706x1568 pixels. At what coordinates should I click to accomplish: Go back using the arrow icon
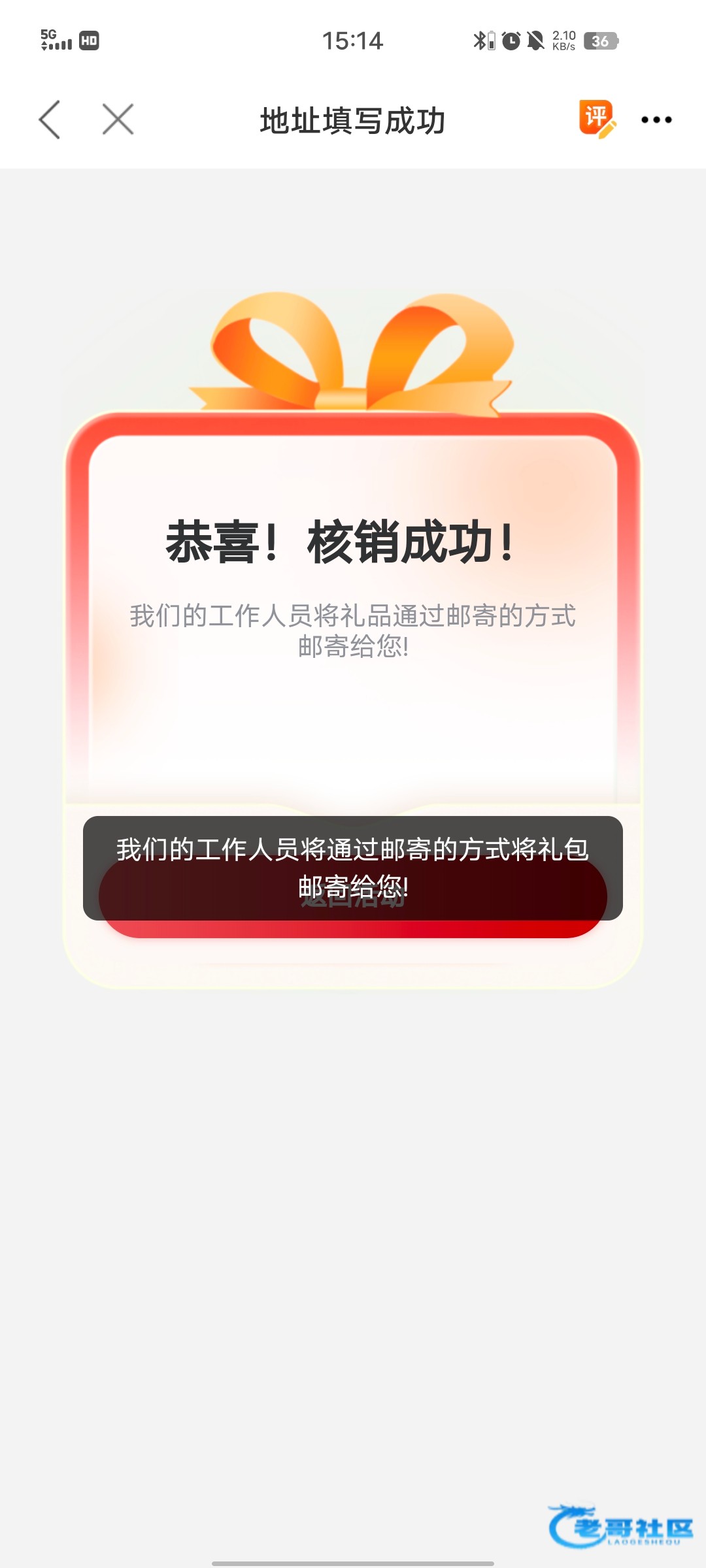pyautogui.click(x=50, y=120)
